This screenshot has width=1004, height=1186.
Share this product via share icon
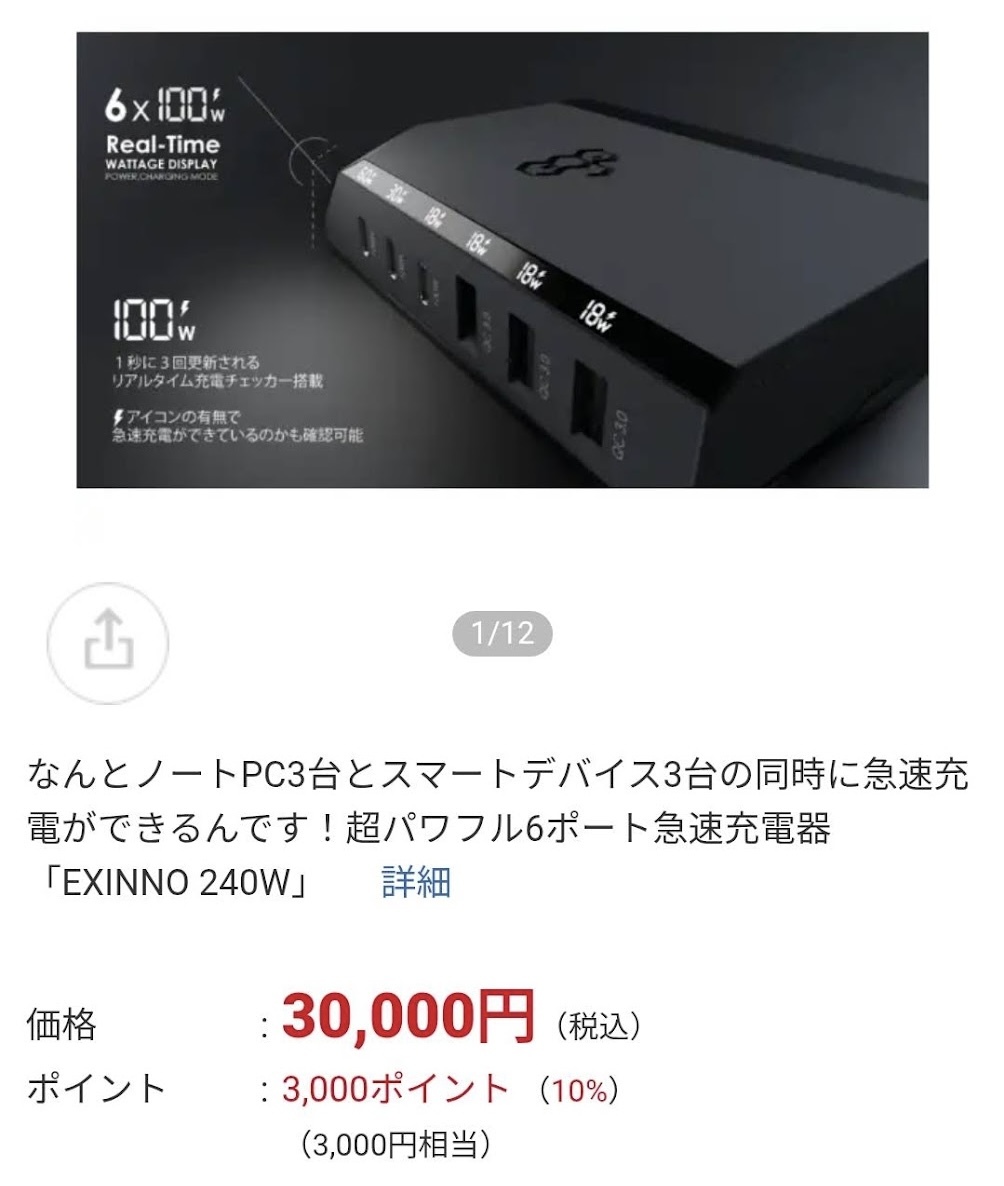pyautogui.click(x=108, y=643)
